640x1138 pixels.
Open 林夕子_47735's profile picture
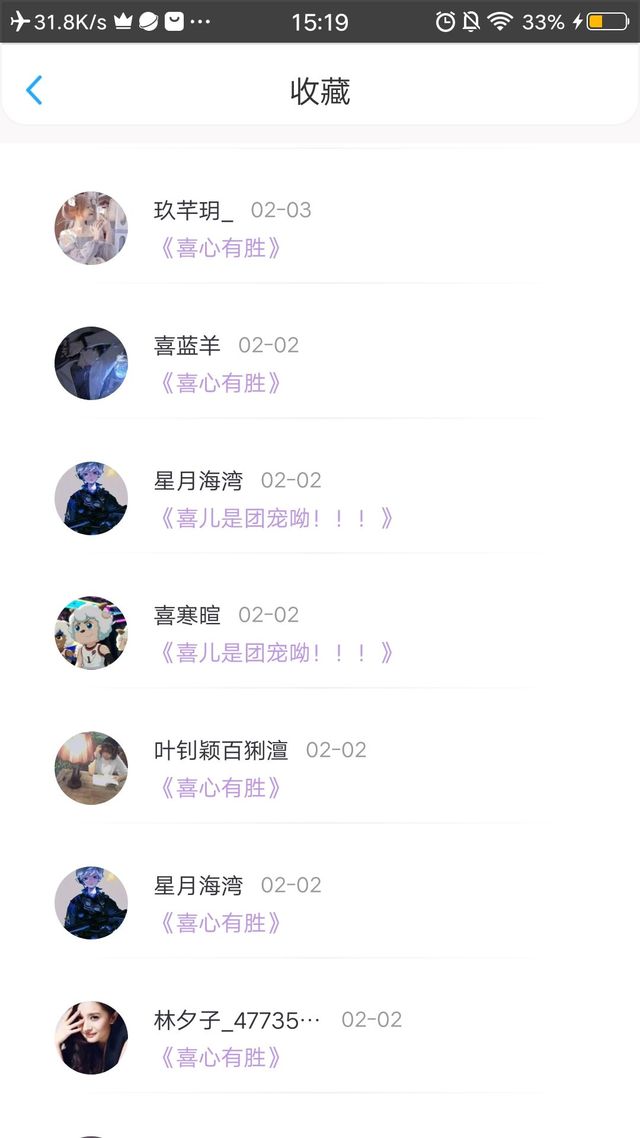91,1038
